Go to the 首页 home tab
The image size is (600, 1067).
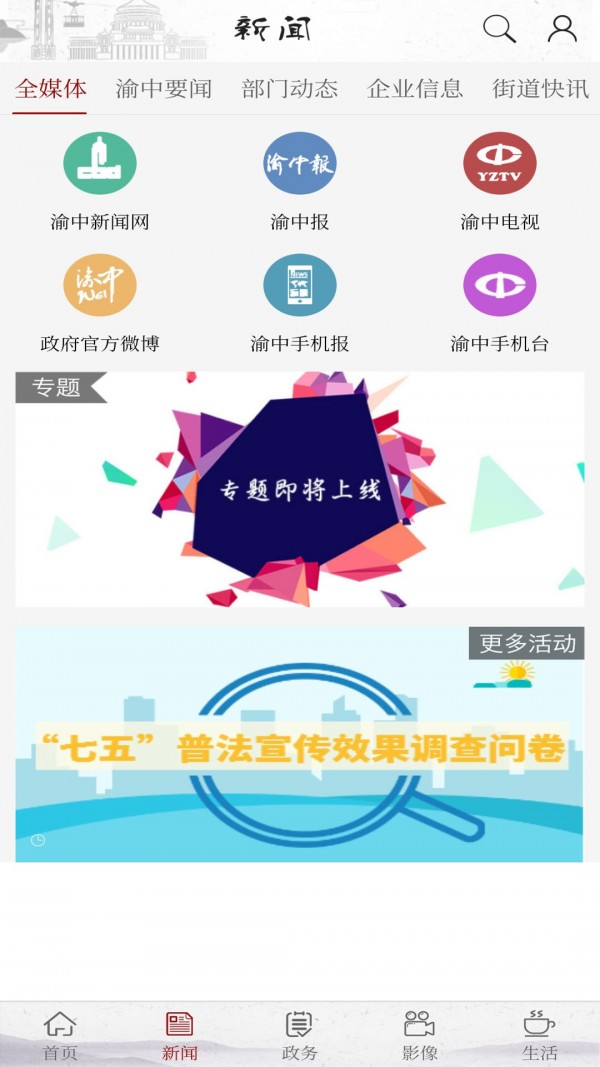click(60, 1035)
